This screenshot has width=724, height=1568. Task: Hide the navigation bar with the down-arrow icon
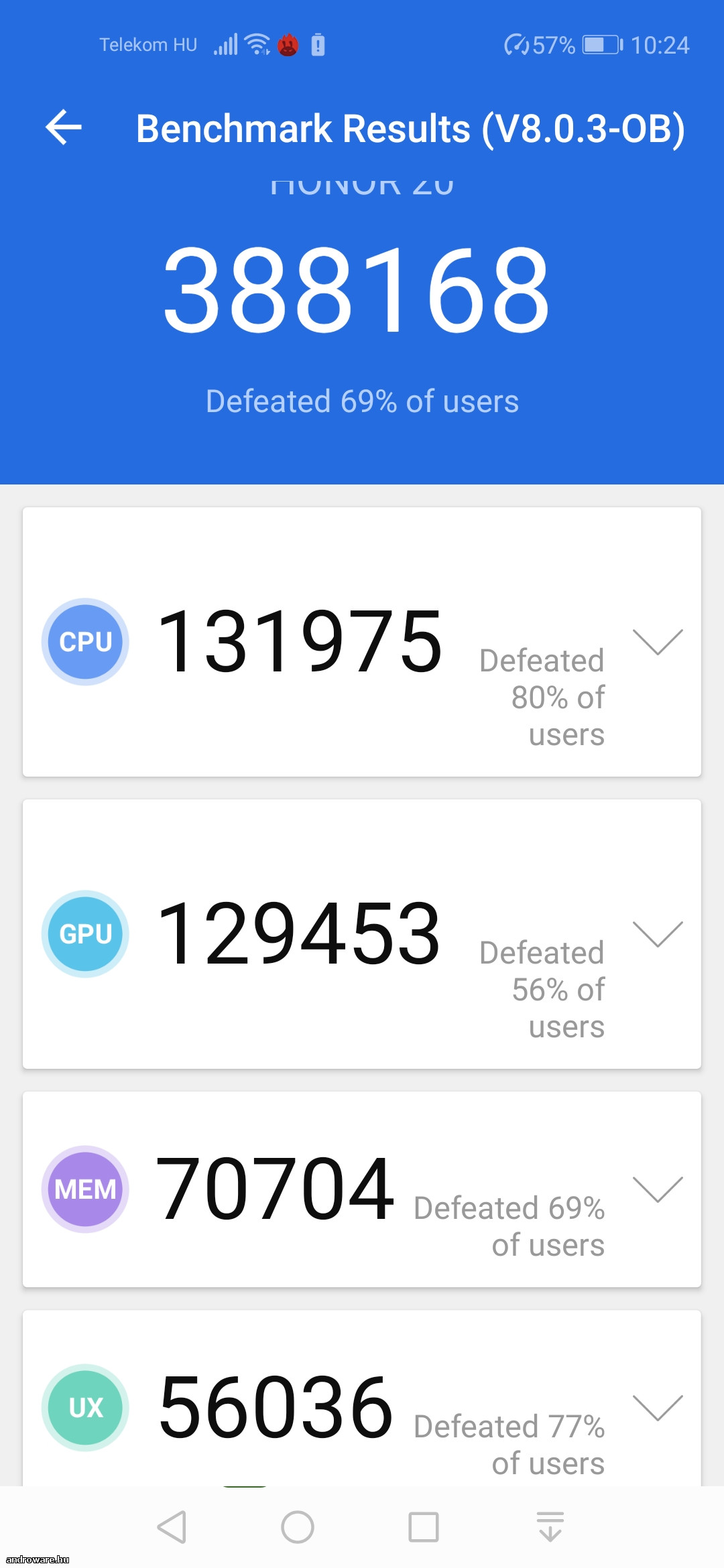(550, 1527)
